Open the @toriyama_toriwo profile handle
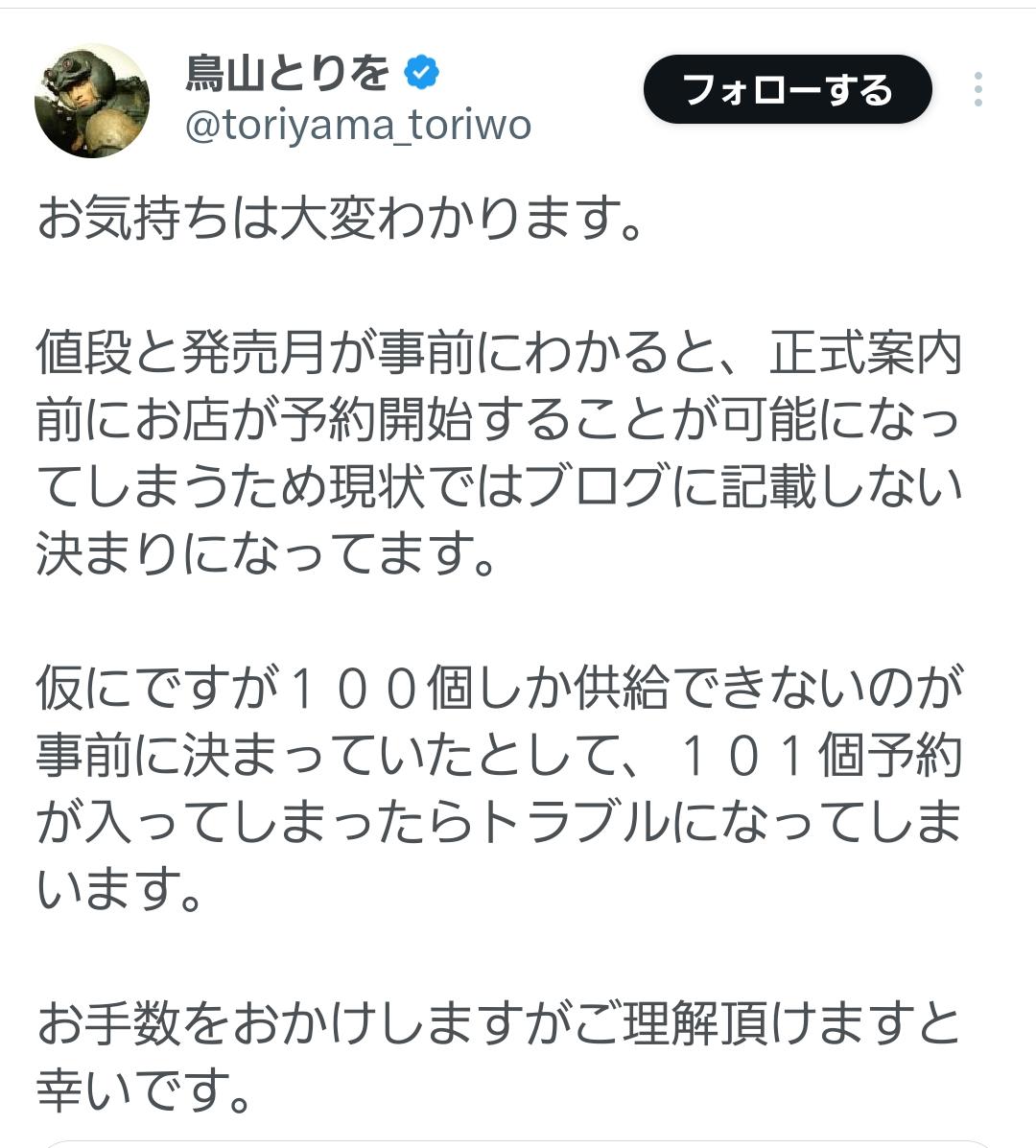 (357, 127)
